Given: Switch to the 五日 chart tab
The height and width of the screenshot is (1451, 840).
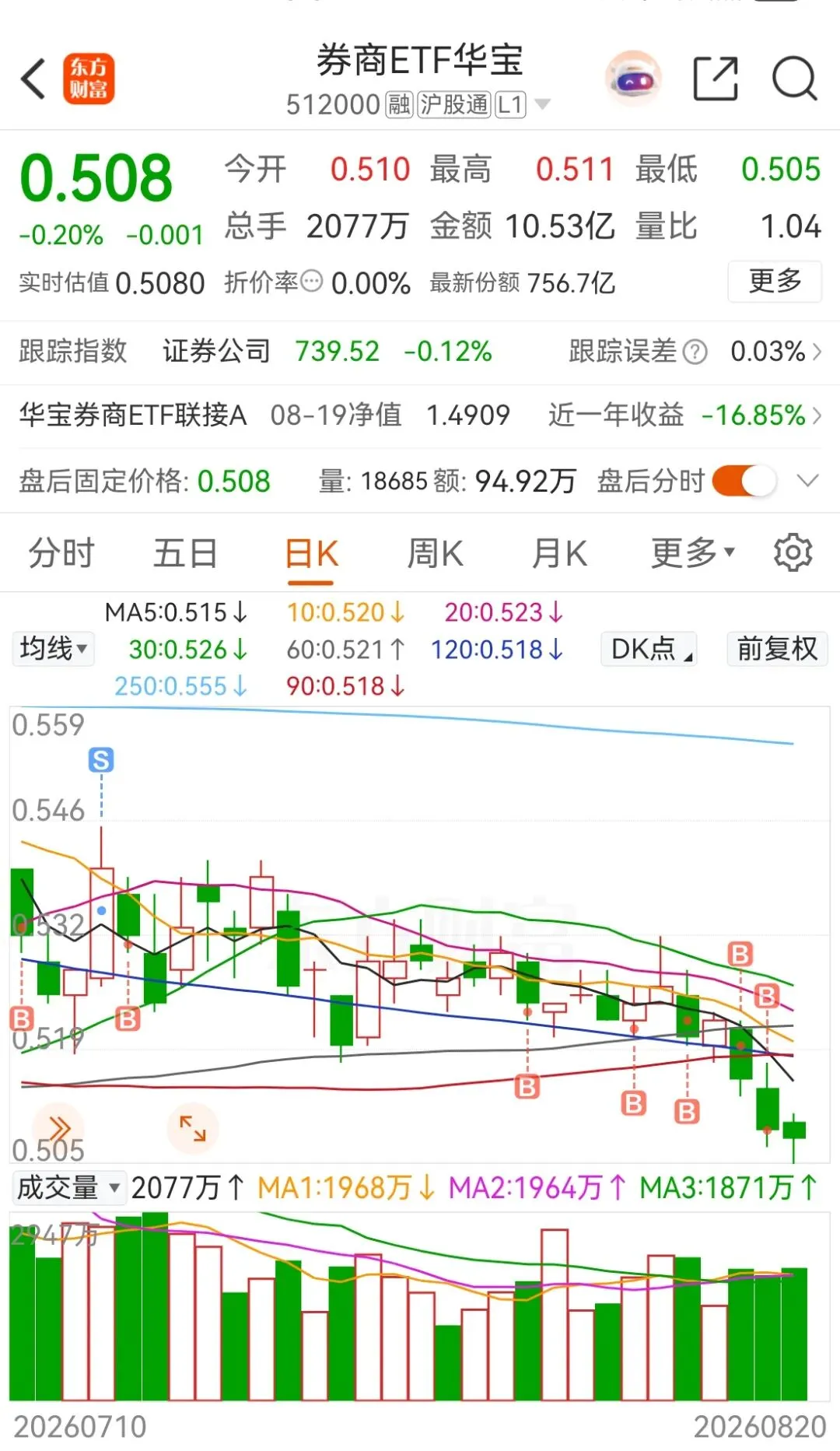Looking at the screenshot, I should click(x=185, y=554).
